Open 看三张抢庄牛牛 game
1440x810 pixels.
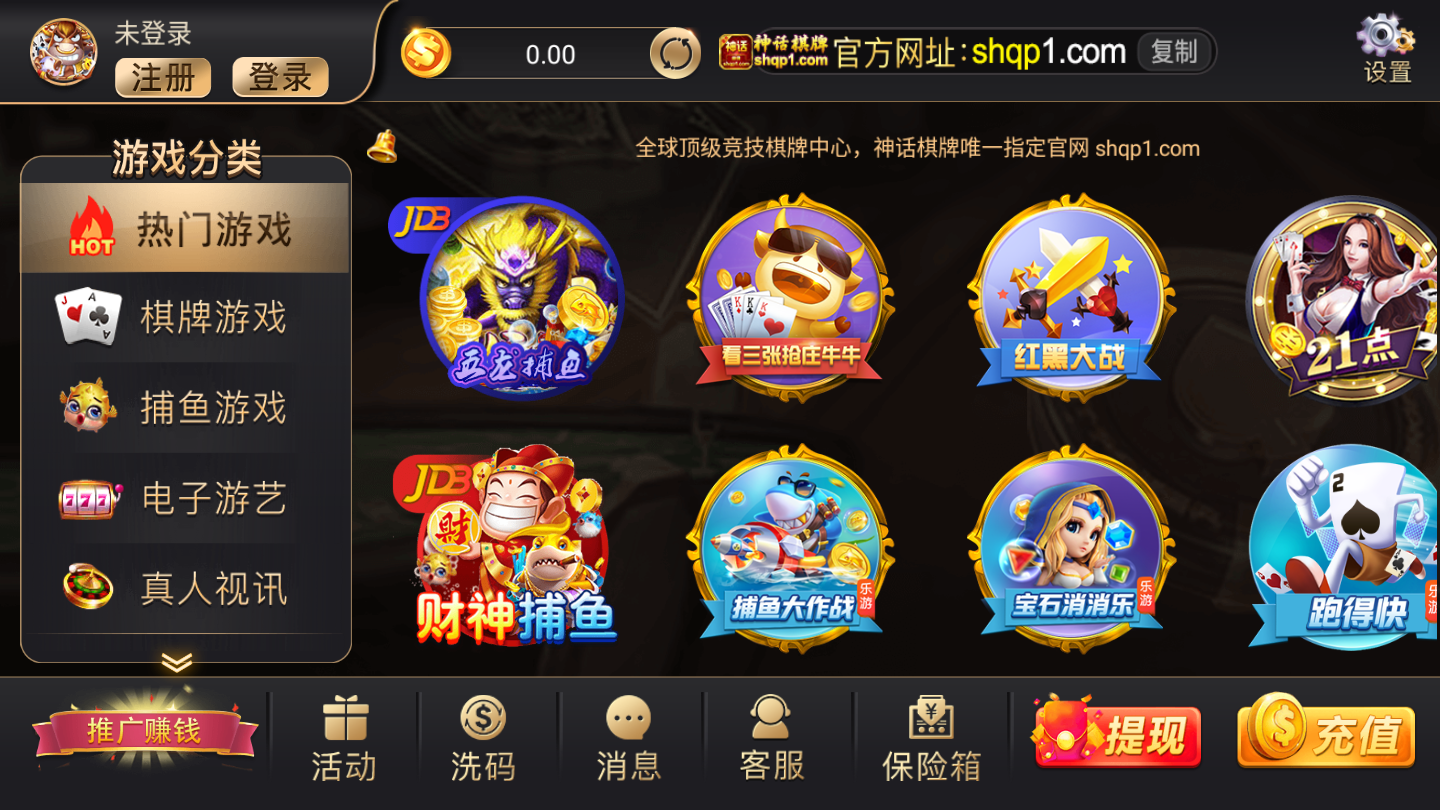[790, 297]
